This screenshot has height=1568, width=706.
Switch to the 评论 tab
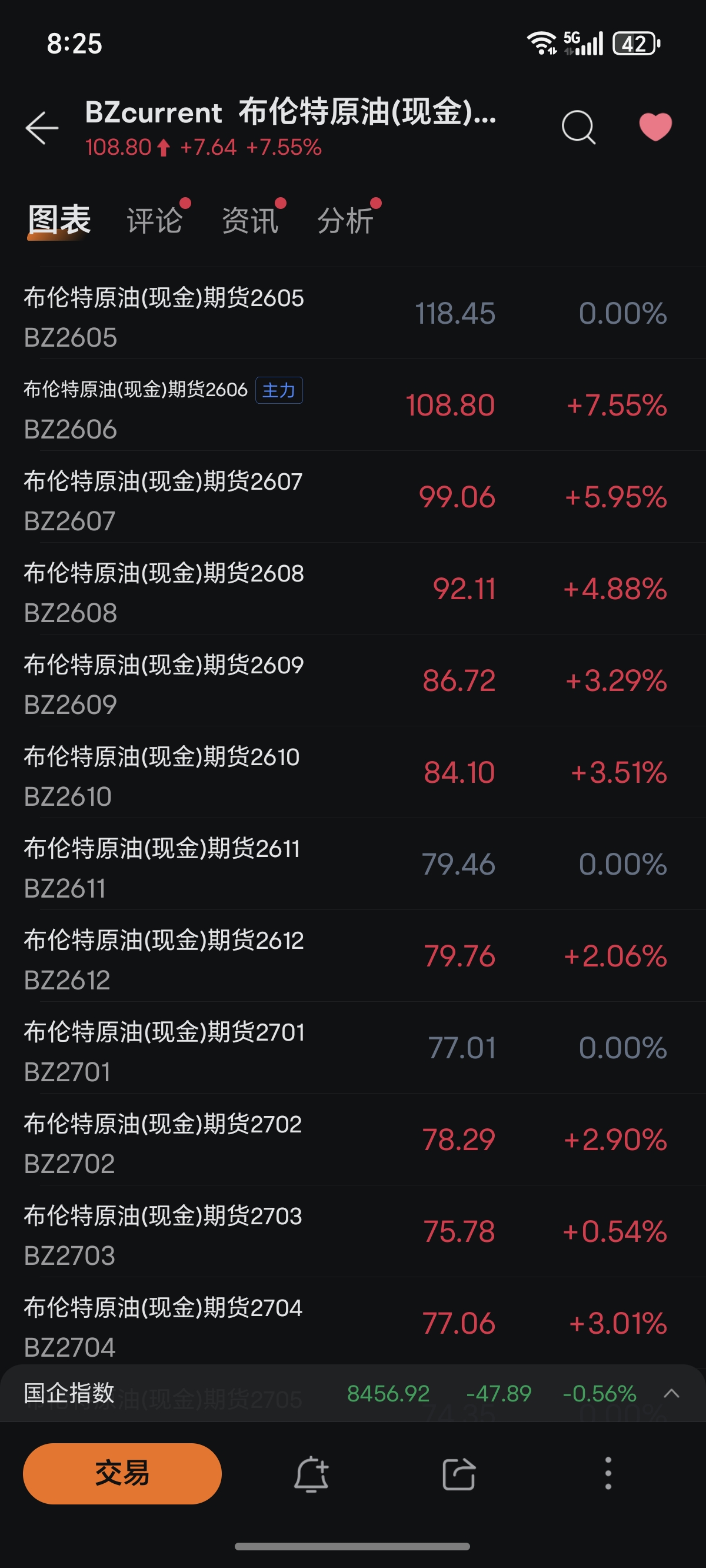[x=155, y=220]
